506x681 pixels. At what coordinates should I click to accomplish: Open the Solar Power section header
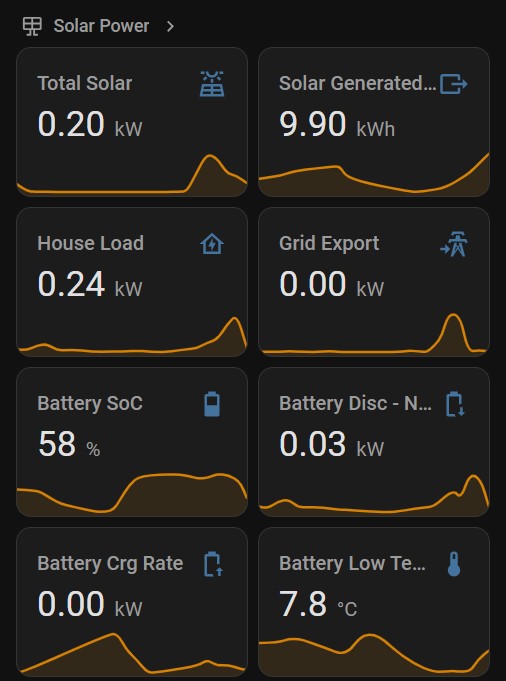[x=98, y=26]
